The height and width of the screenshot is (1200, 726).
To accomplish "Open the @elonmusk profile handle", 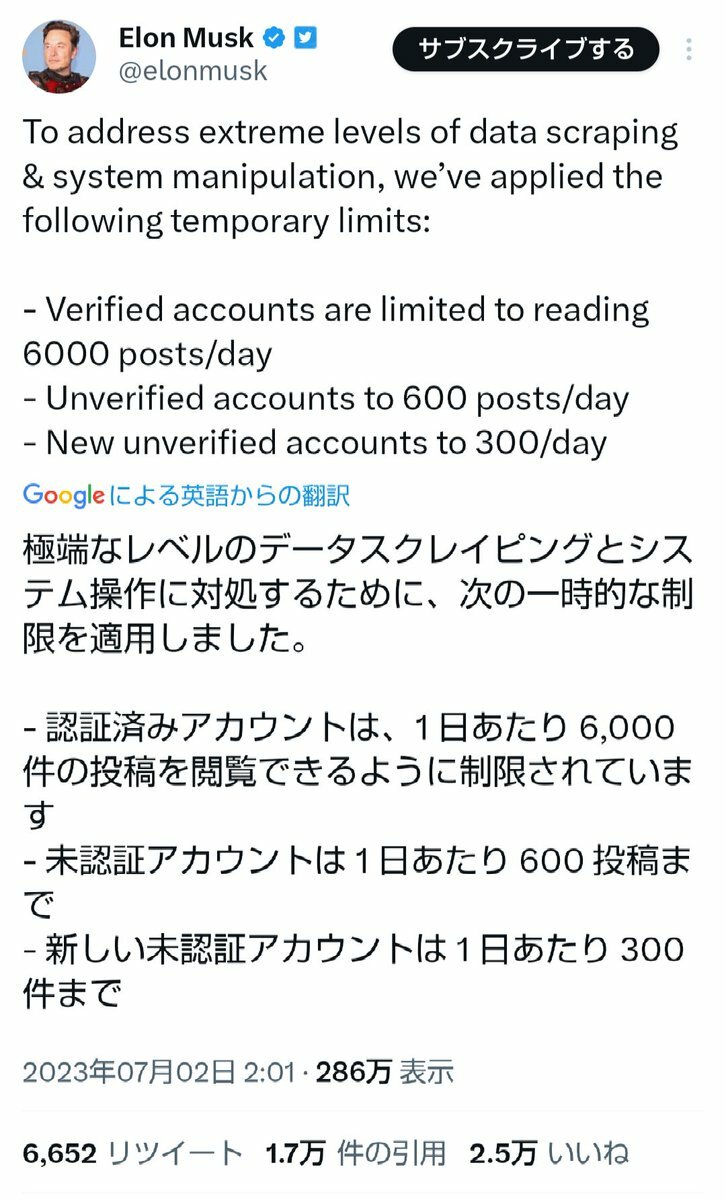I will pos(193,72).
